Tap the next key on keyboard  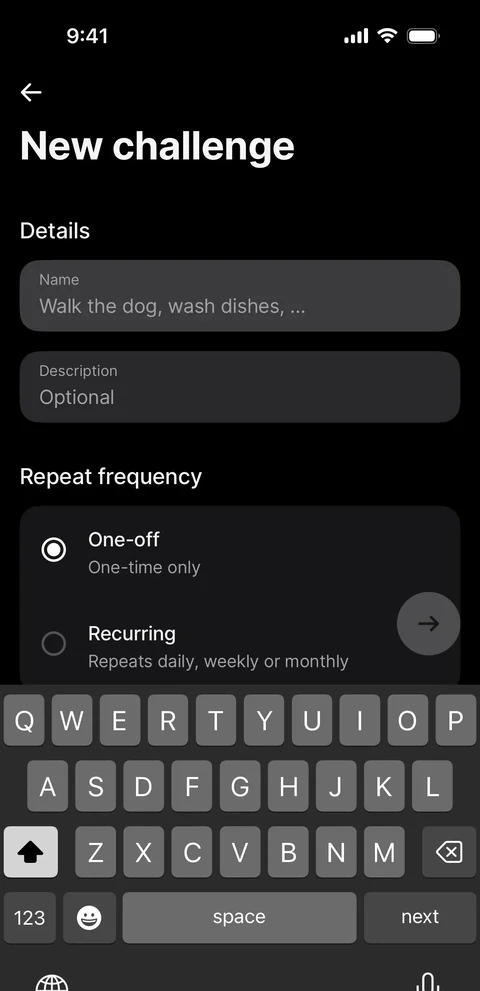click(420, 918)
